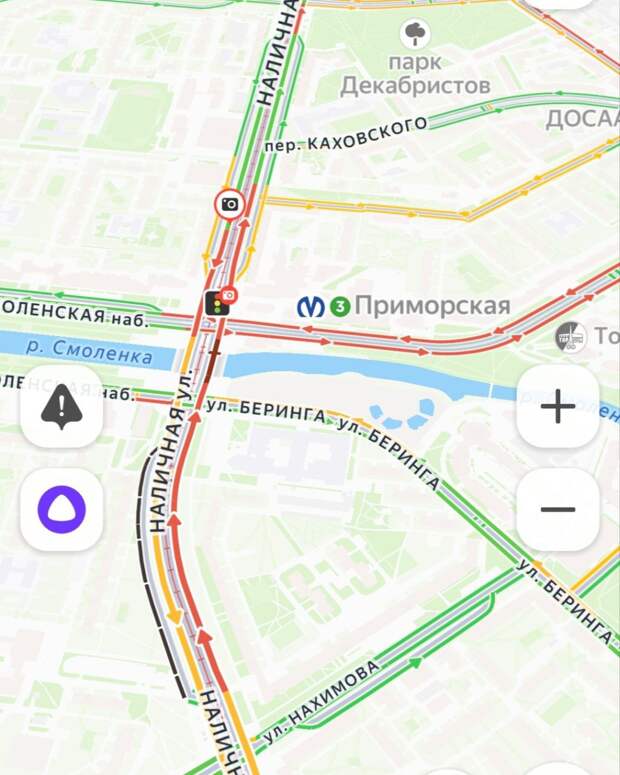Image resolution: width=620 pixels, height=775 pixels.
Task: Tap the traffic light marker at the intersection
Action: pyautogui.click(x=214, y=304)
